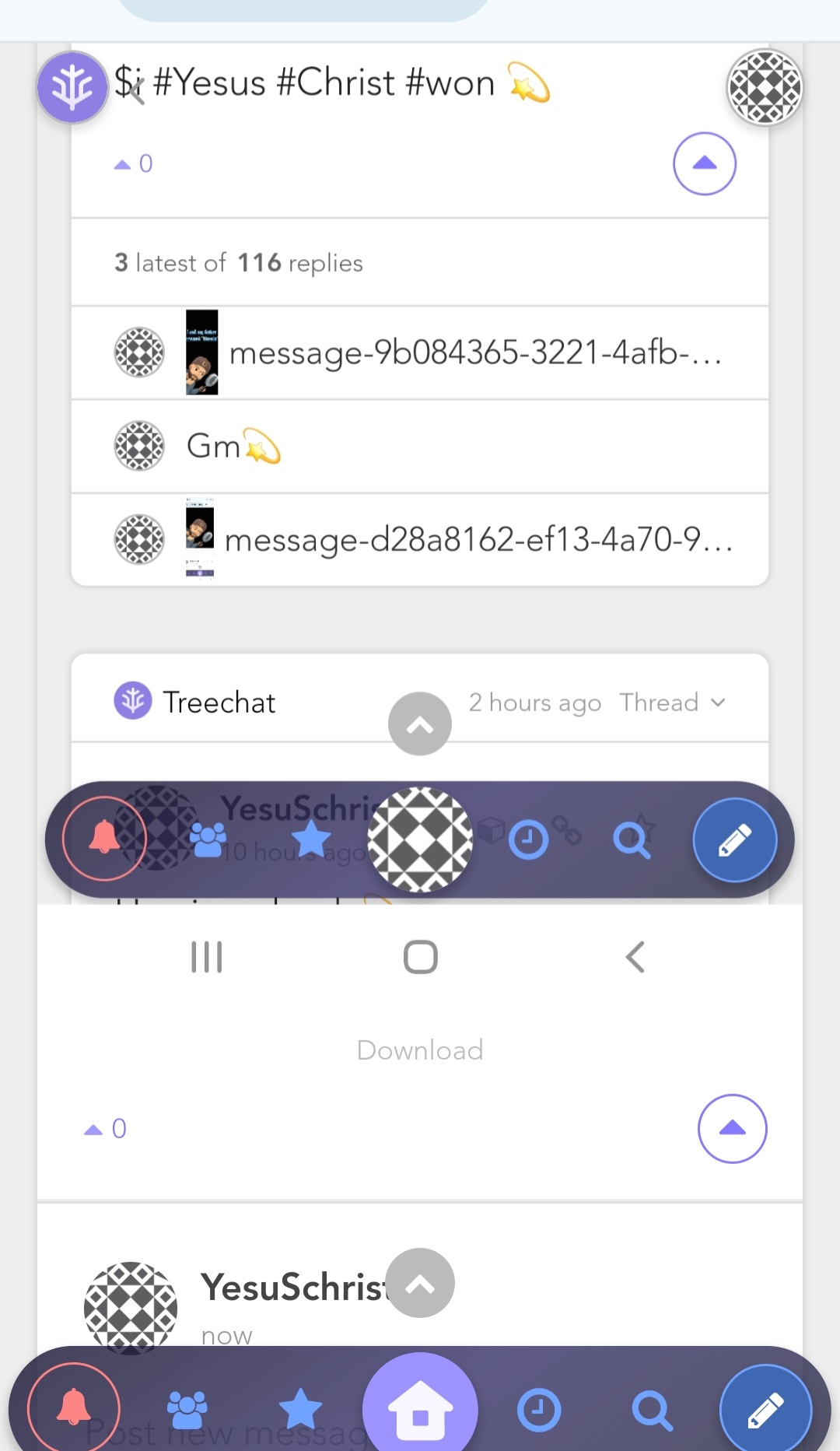Open YesuSchrist's avatar on the post marked now
This screenshot has width=840, height=1451.
tap(131, 1308)
